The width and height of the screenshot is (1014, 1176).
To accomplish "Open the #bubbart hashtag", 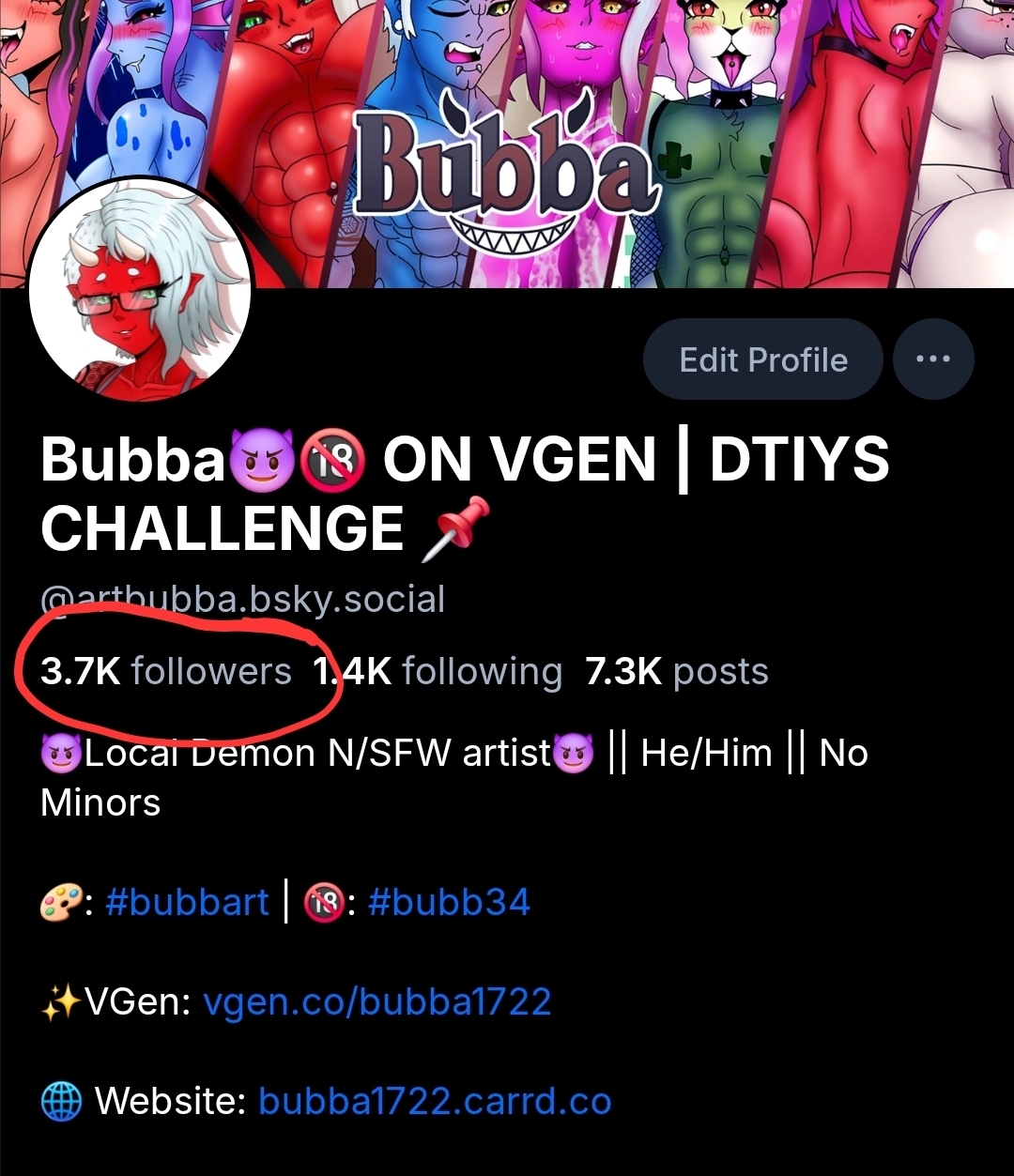I will [188, 902].
